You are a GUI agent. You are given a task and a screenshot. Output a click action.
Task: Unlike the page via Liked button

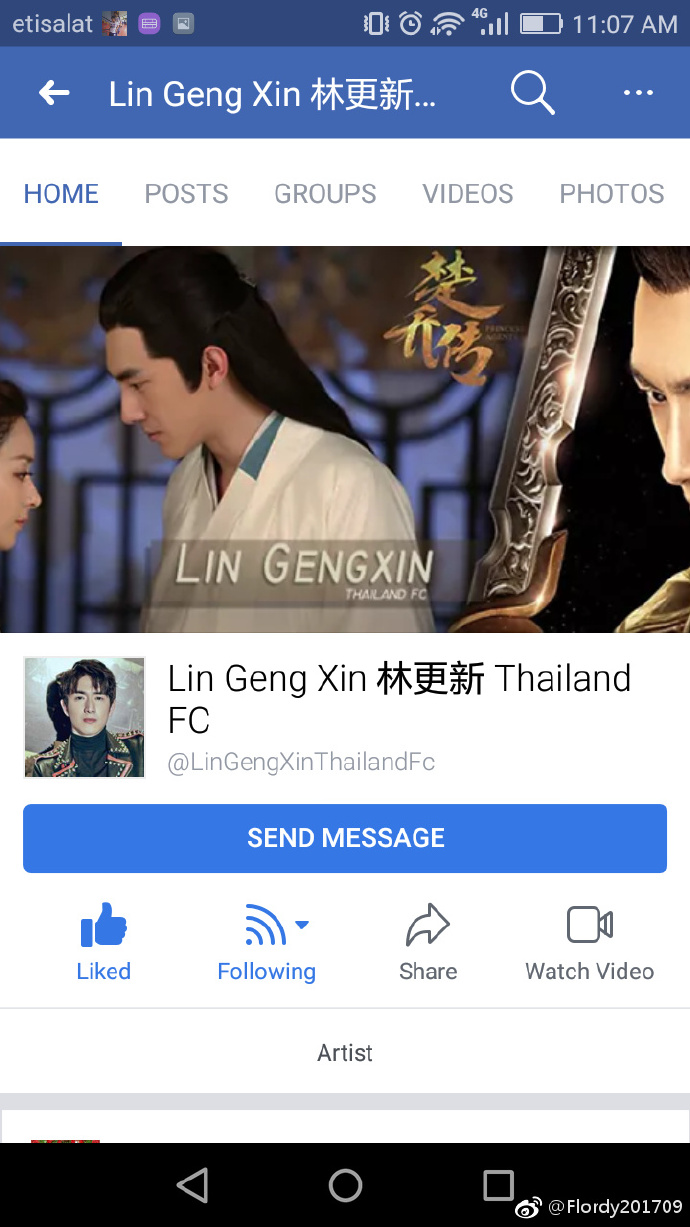104,942
